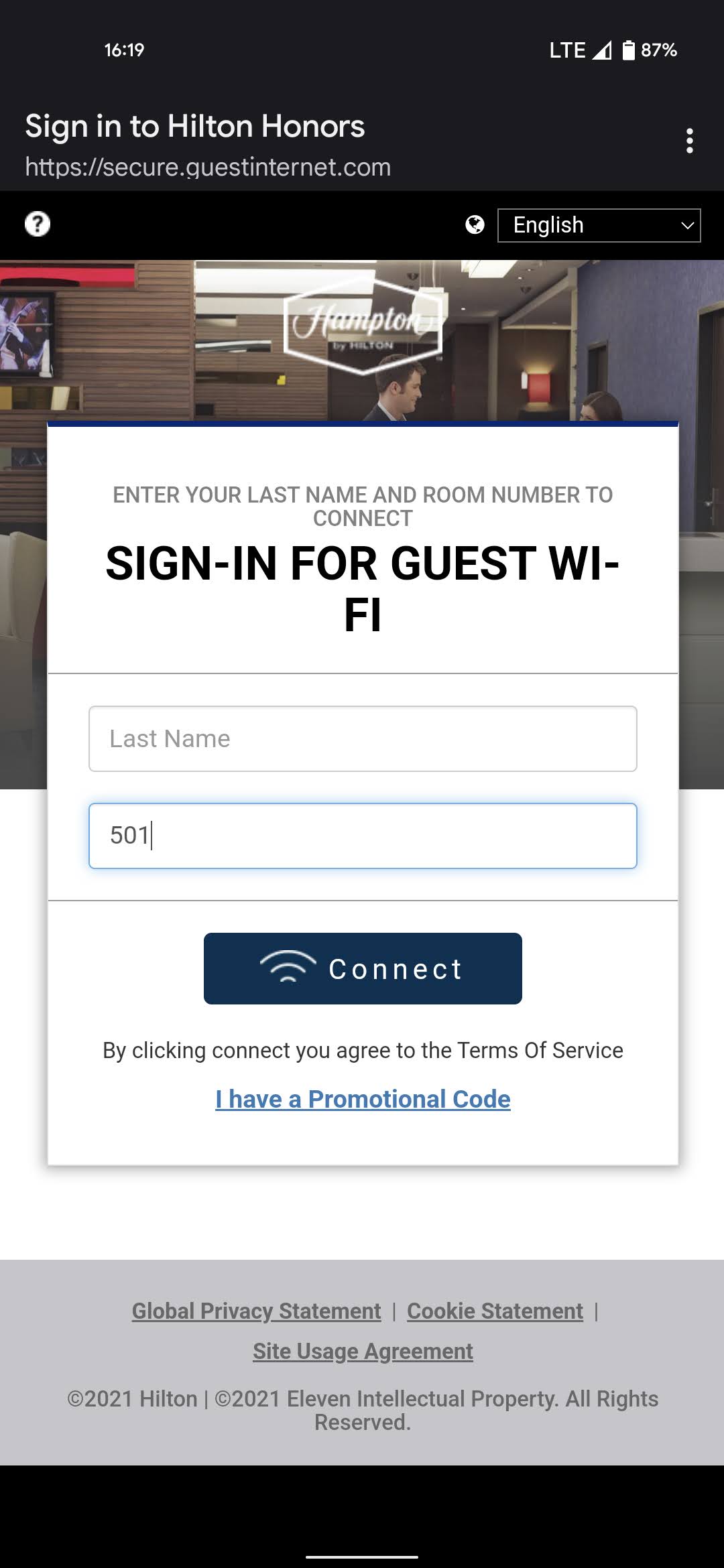This screenshot has height=1568, width=724.
Task: Expand the English language dropdown
Action: (599, 225)
